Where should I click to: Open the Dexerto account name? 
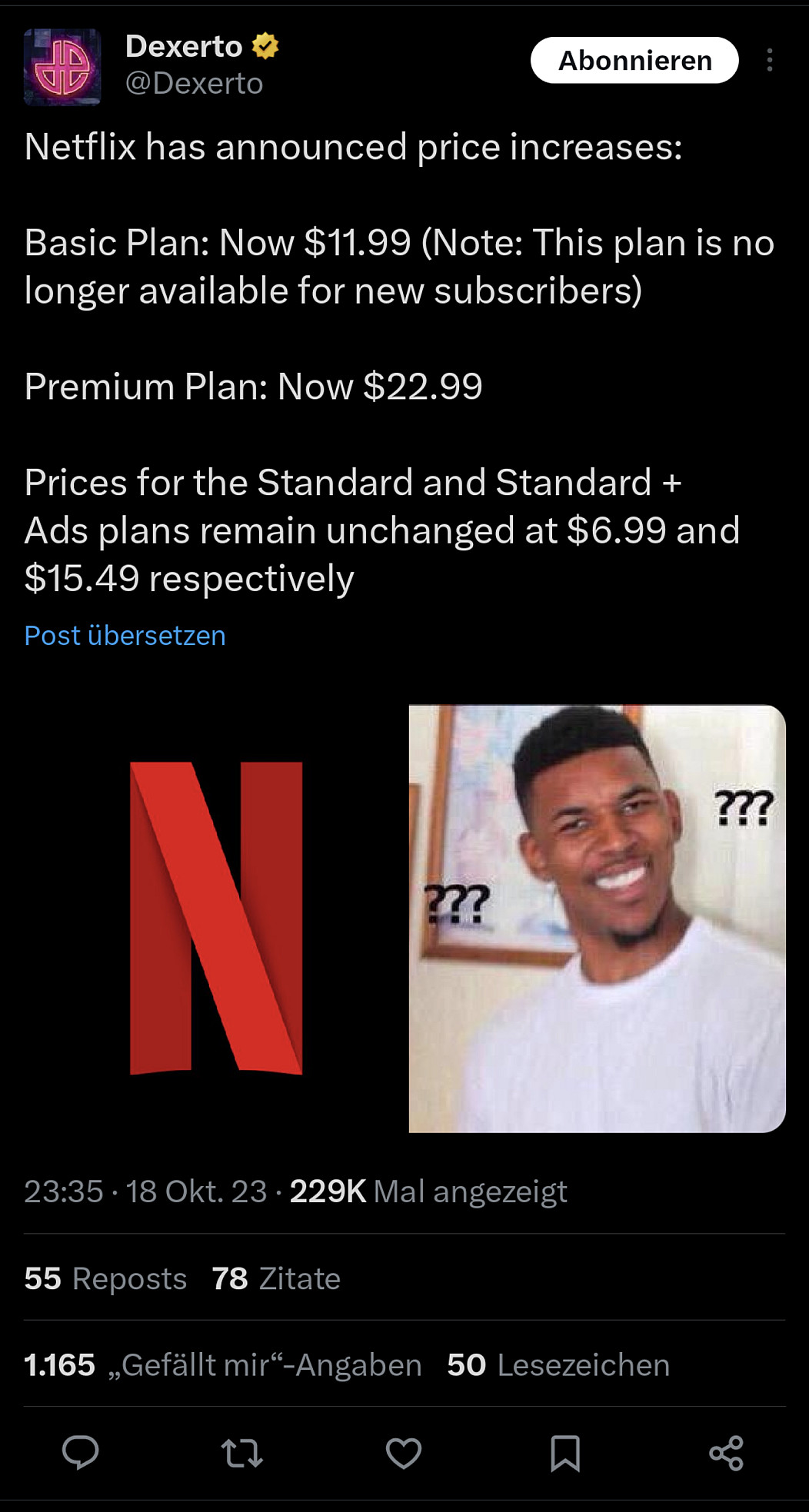[x=184, y=47]
